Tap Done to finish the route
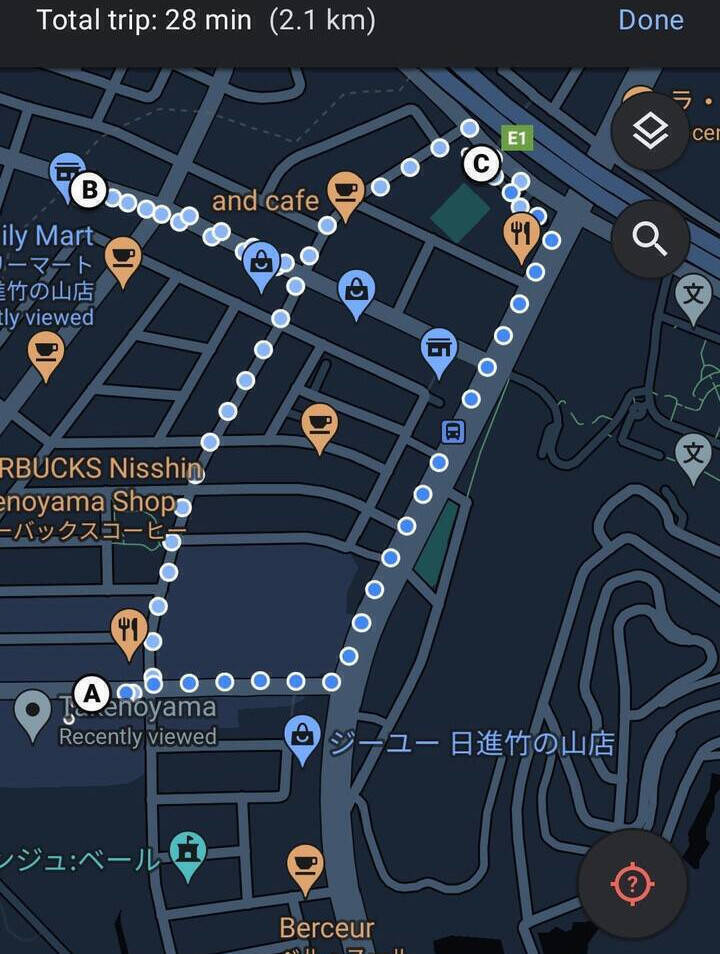Image resolution: width=720 pixels, height=954 pixels. (x=651, y=20)
